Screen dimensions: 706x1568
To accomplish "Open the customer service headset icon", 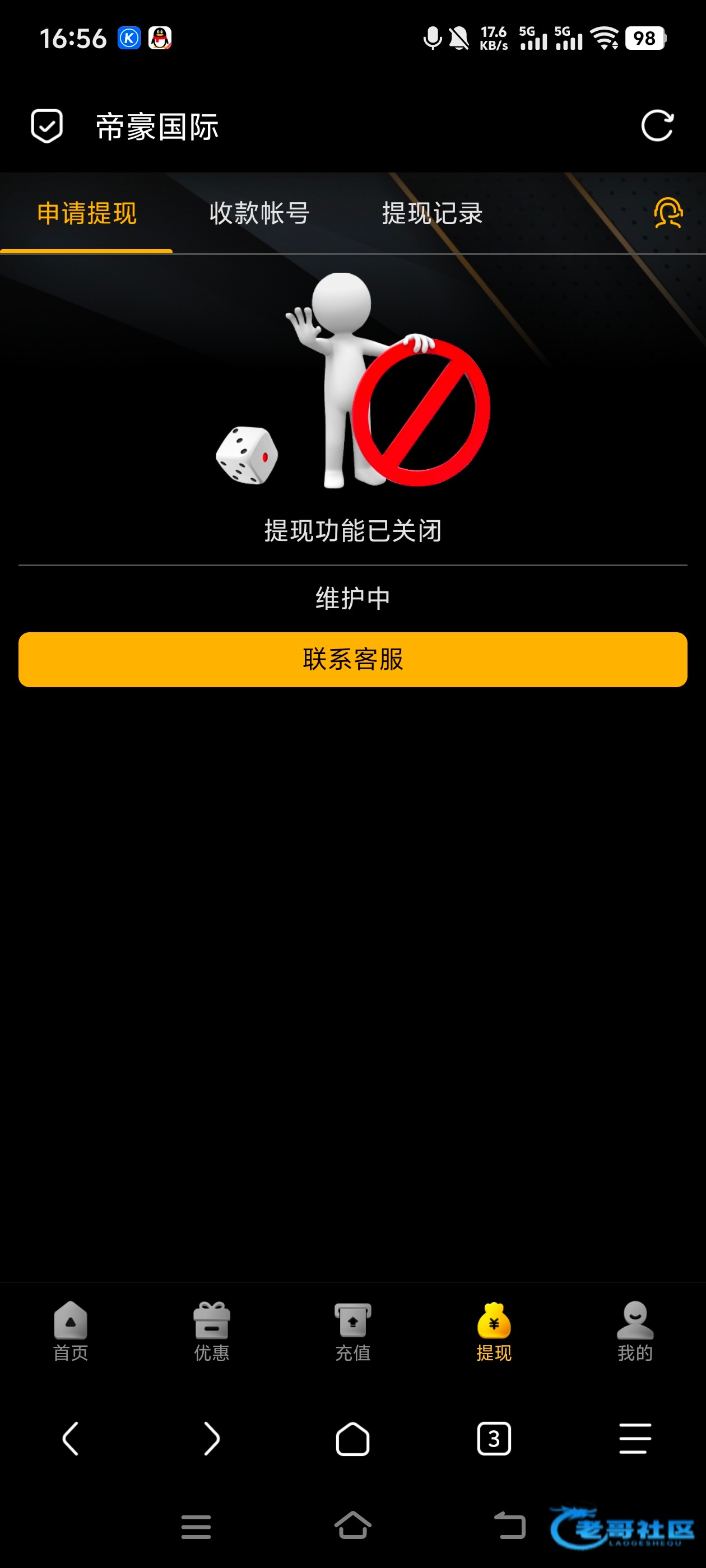I will [668, 212].
